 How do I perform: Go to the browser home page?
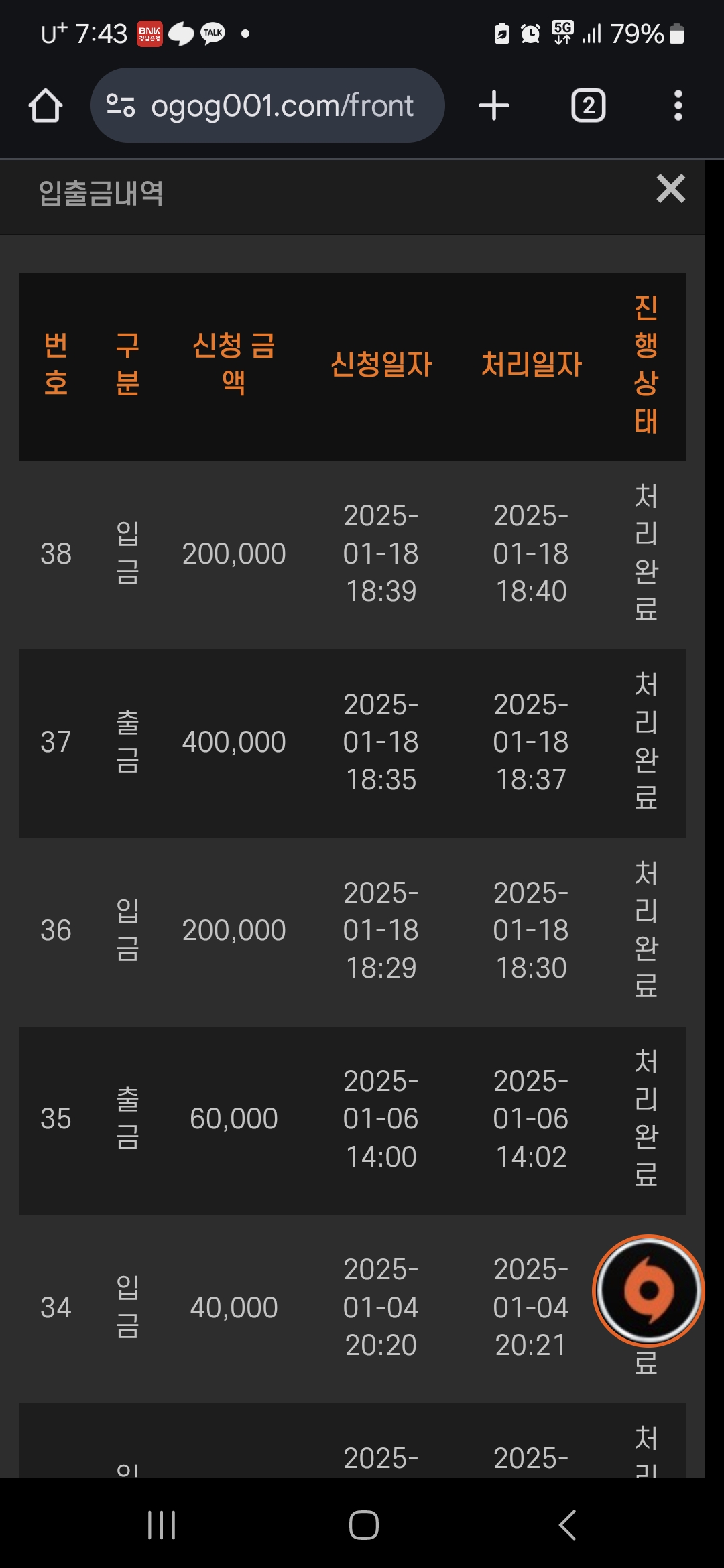pyautogui.click(x=46, y=106)
